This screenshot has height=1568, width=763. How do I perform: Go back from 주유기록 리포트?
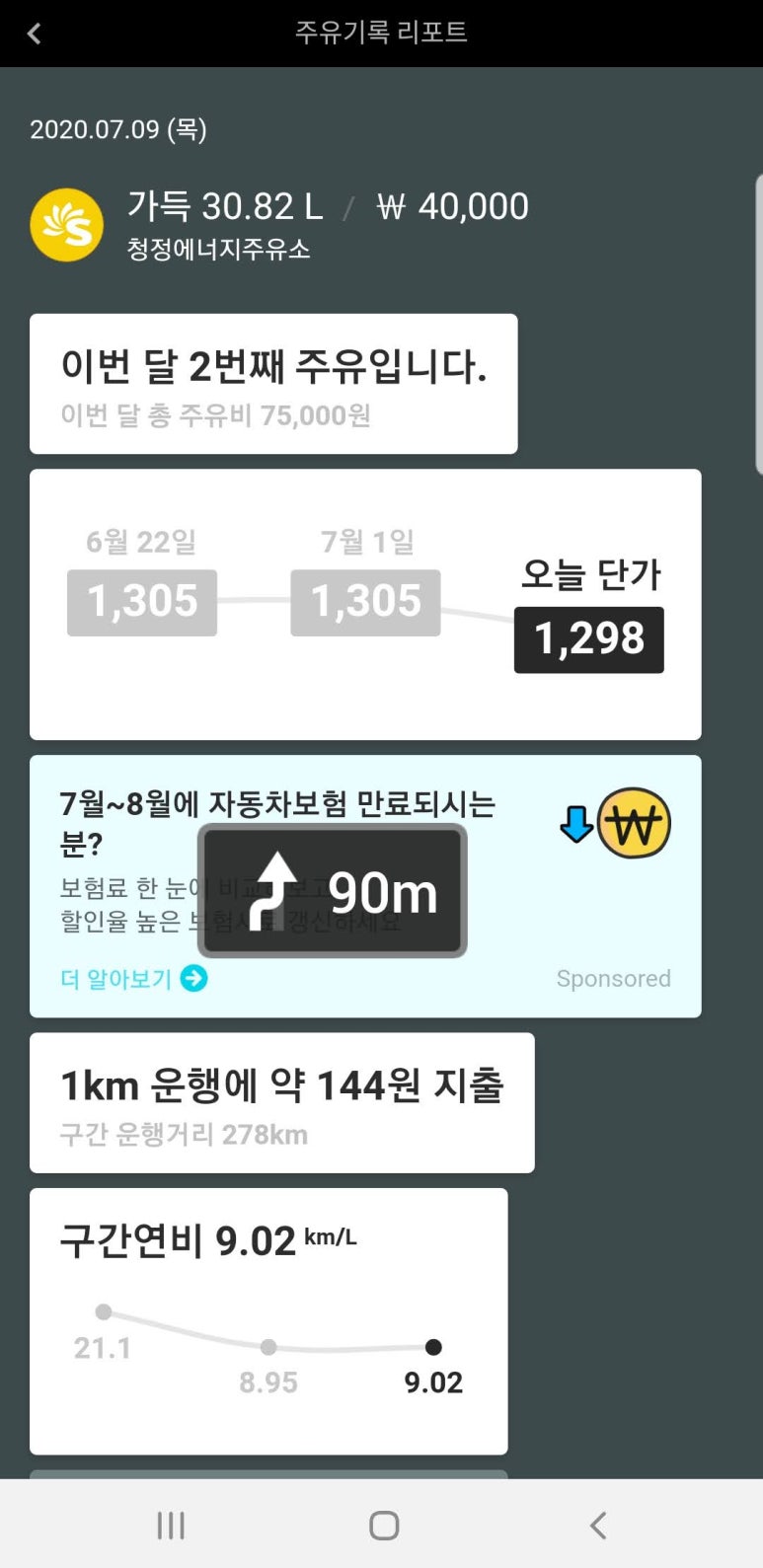pyautogui.click(x=35, y=34)
